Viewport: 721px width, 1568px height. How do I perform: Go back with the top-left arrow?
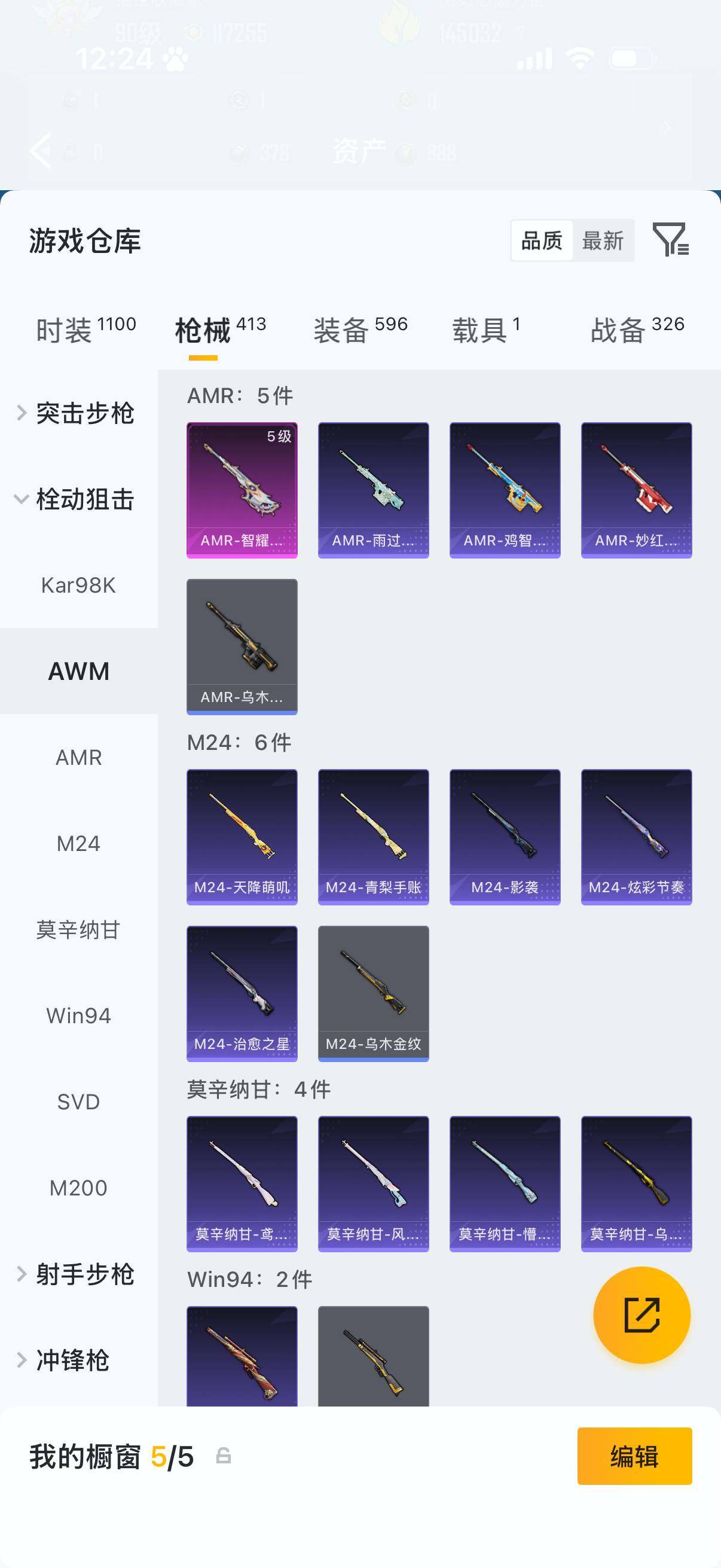pos(41,150)
